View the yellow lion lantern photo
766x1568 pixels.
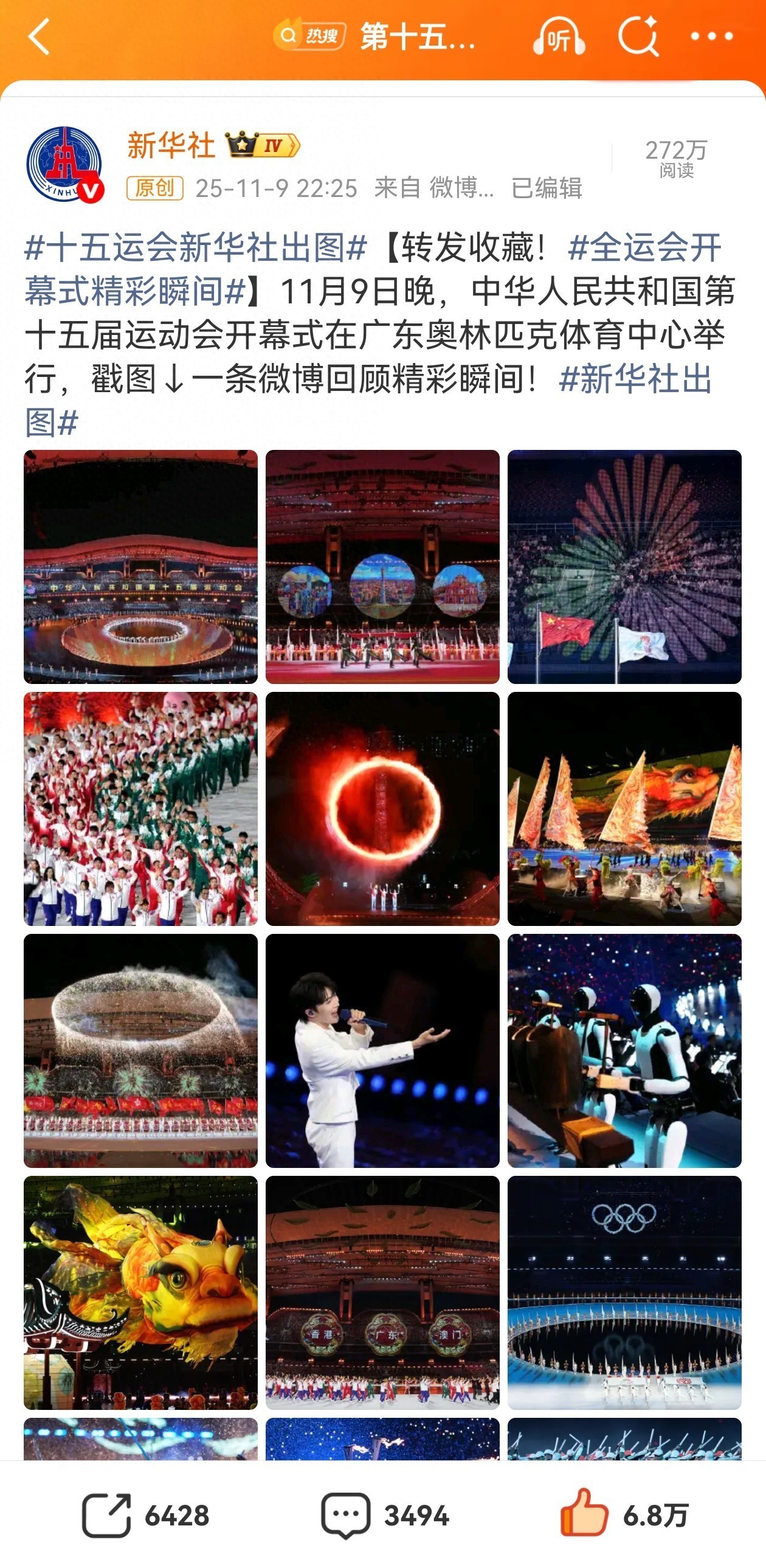tap(140, 1292)
